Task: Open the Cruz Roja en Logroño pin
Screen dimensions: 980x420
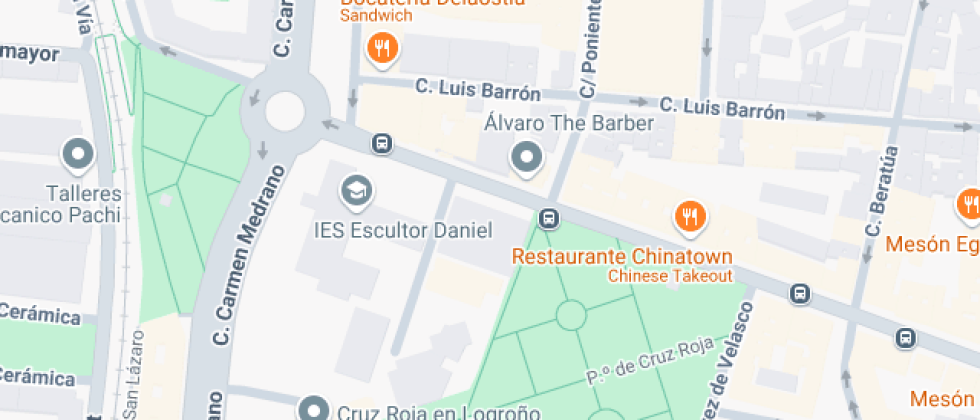Action: click(x=315, y=409)
